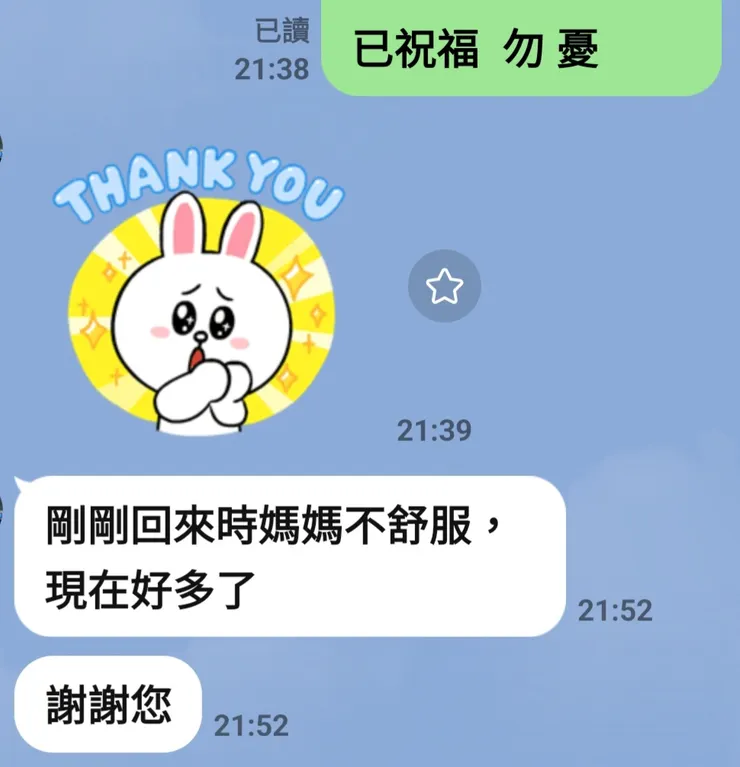Viewport: 740px width, 767px height.
Task: Open the THANK YOU rabbit sticker
Action: pos(200,290)
